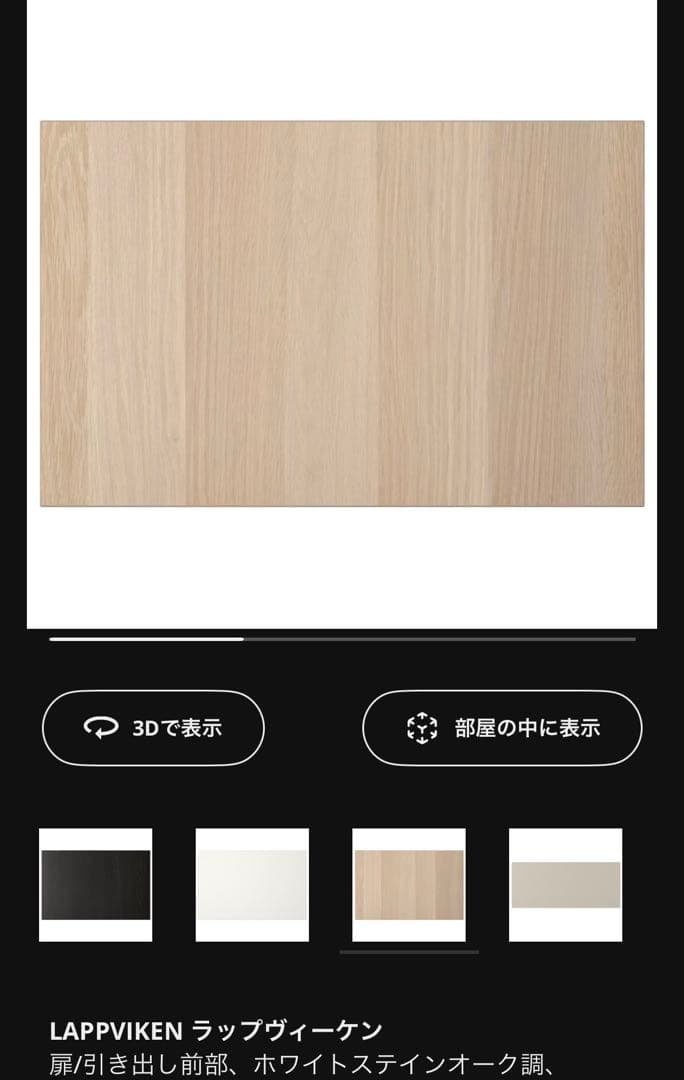Open the main LAPPVIKEN product image
The width and height of the screenshot is (684, 1080).
point(342,314)
